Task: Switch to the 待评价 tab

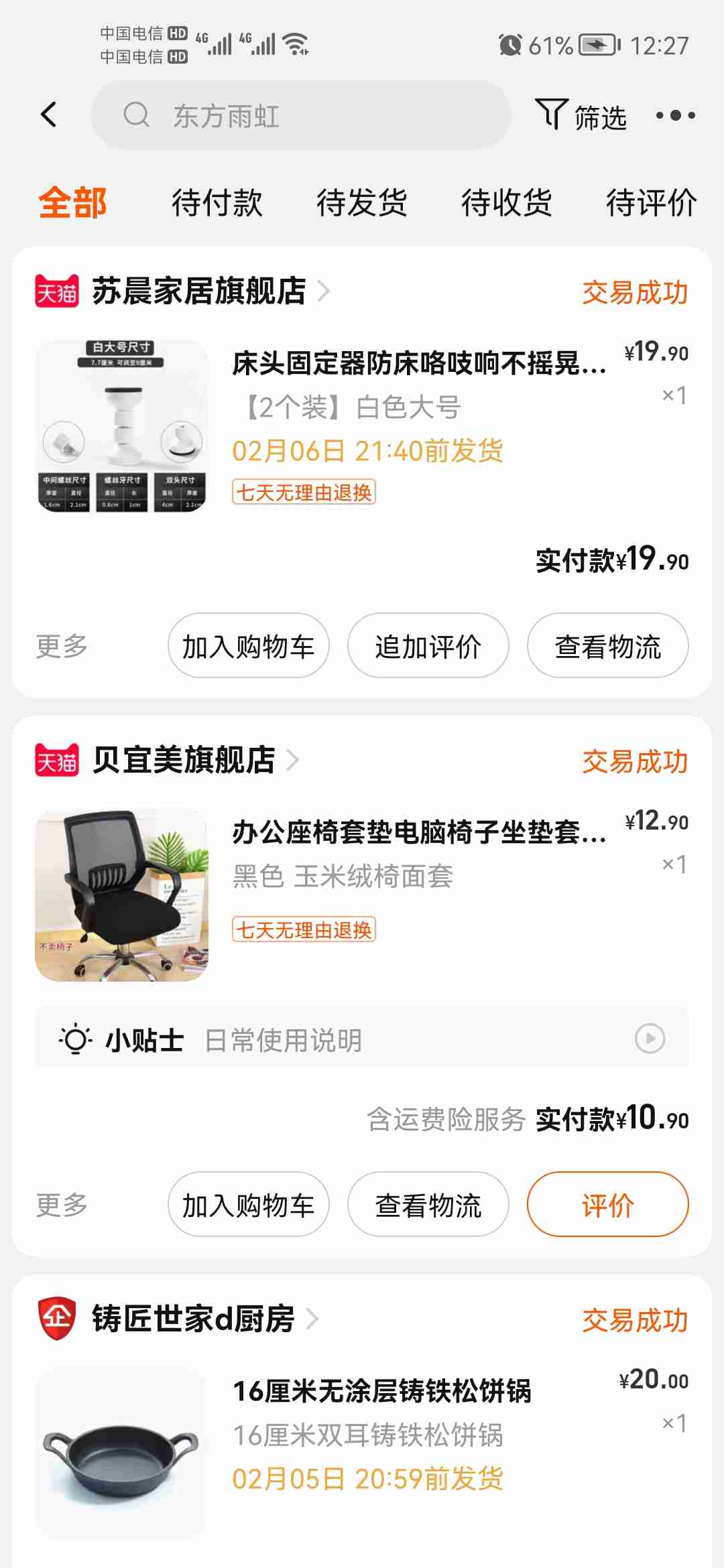Action: click(x=650, y=202)
